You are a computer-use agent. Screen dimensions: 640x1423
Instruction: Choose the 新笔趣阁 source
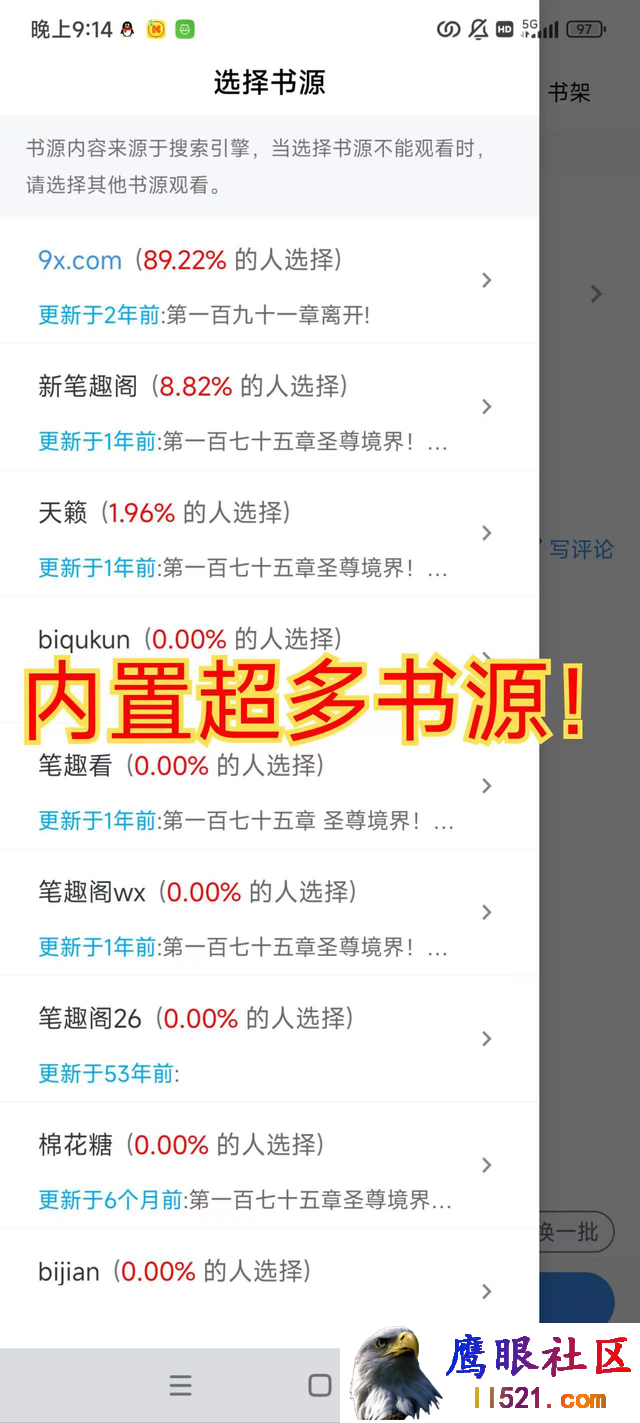(x=269, y=407)
